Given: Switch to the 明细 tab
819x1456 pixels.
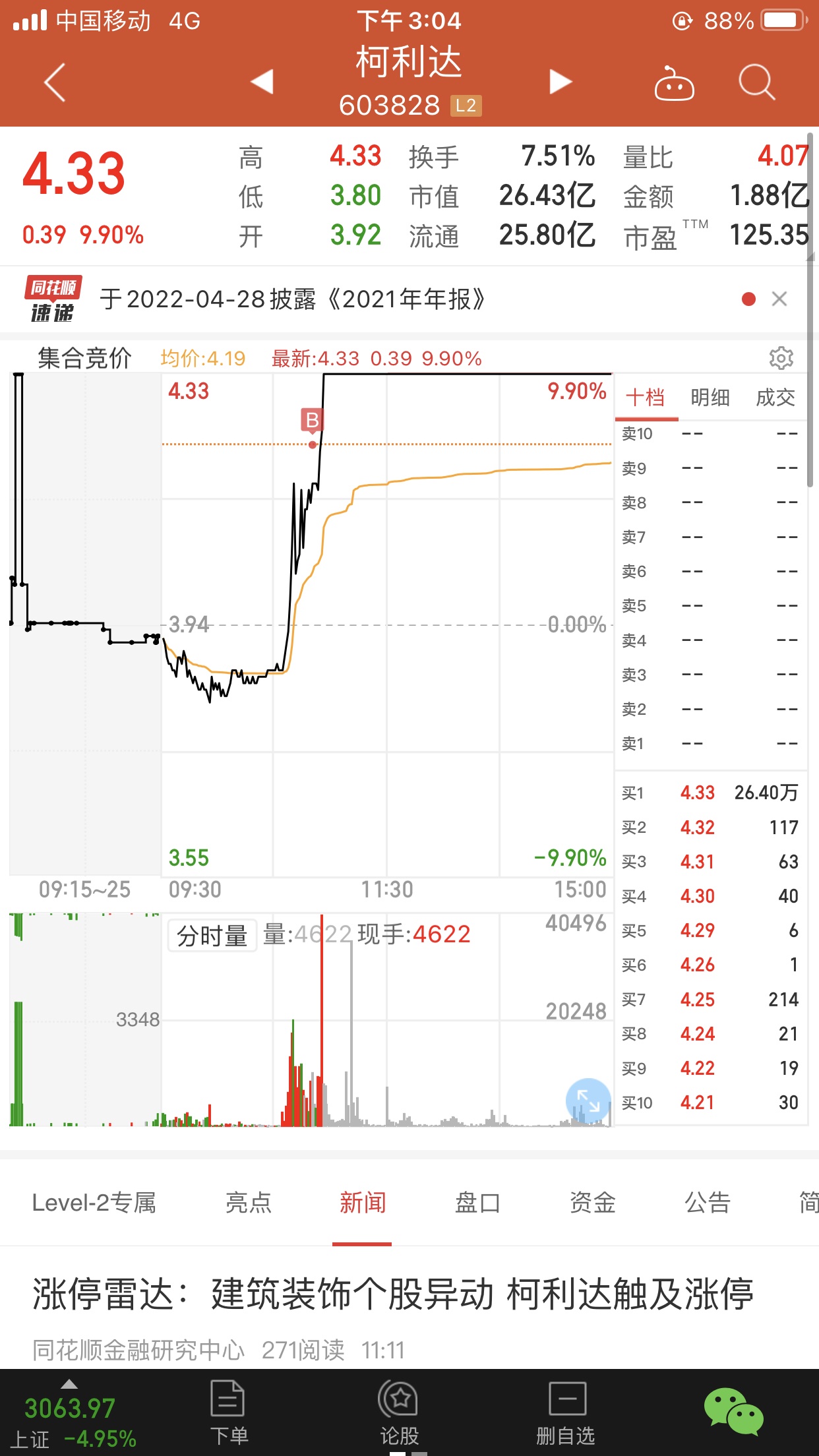Looking at the screenshot, I should point(710,398).
